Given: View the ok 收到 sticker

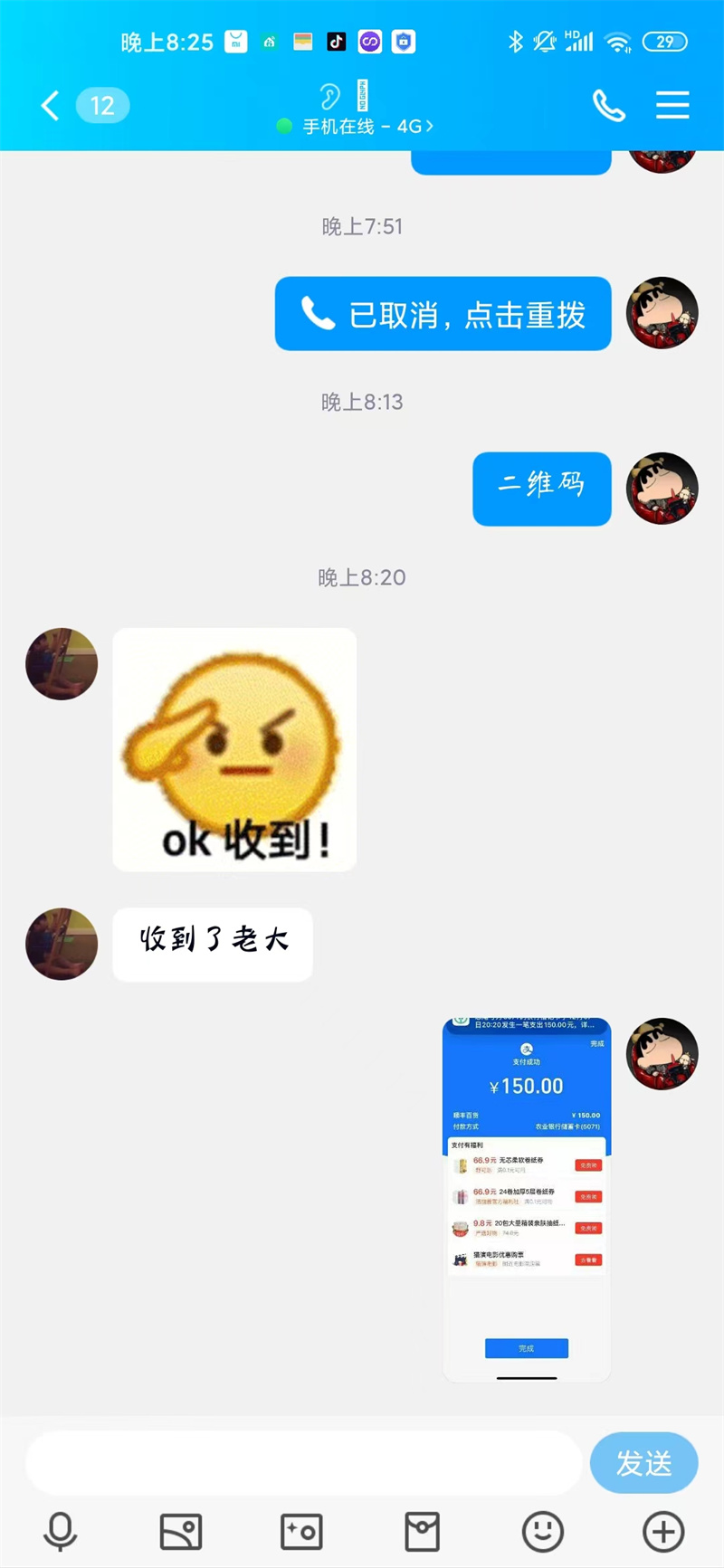Looking at the screenshot, I should (234, 750).
